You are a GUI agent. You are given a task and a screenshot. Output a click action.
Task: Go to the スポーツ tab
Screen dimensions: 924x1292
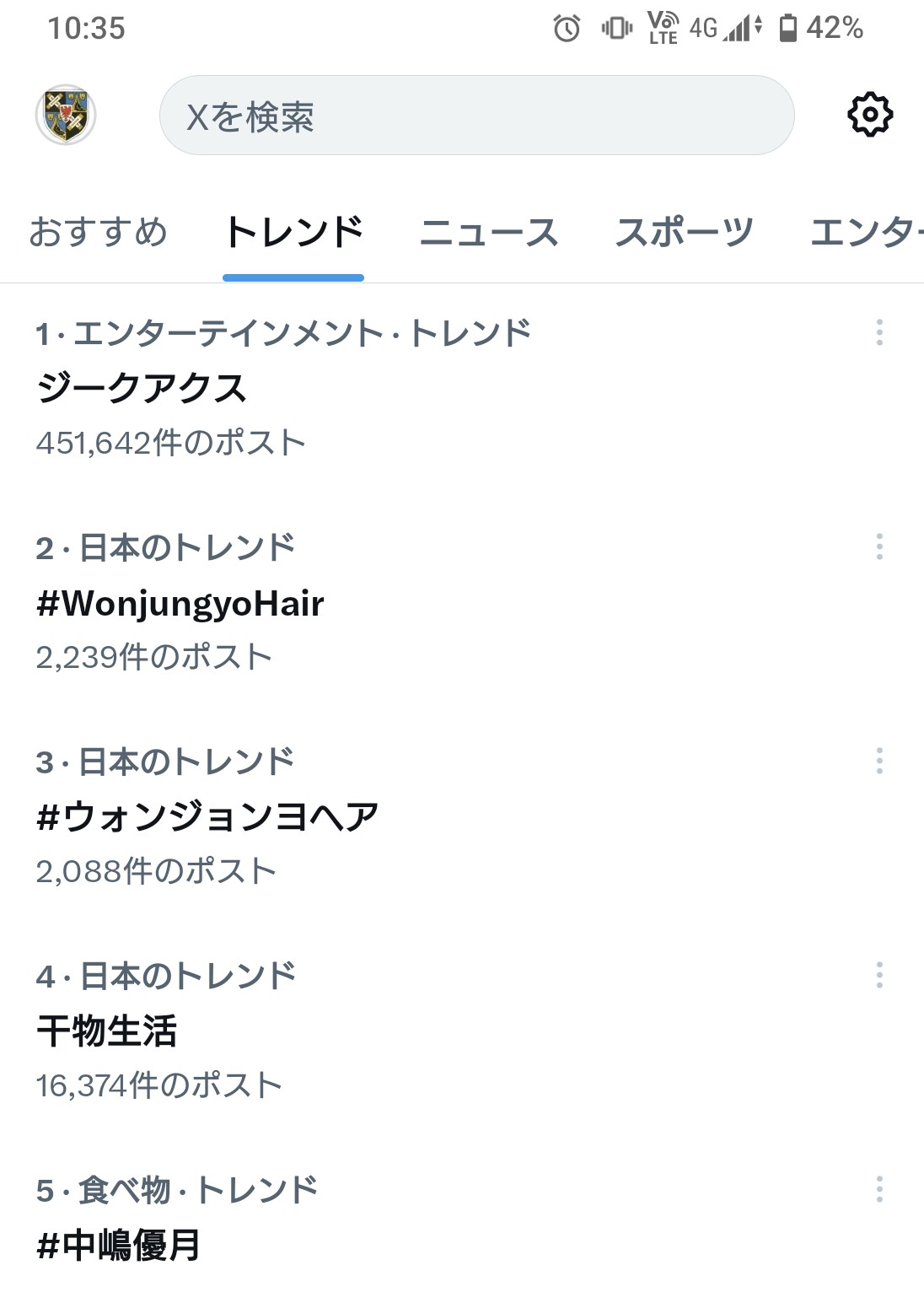tap(684, 232)
